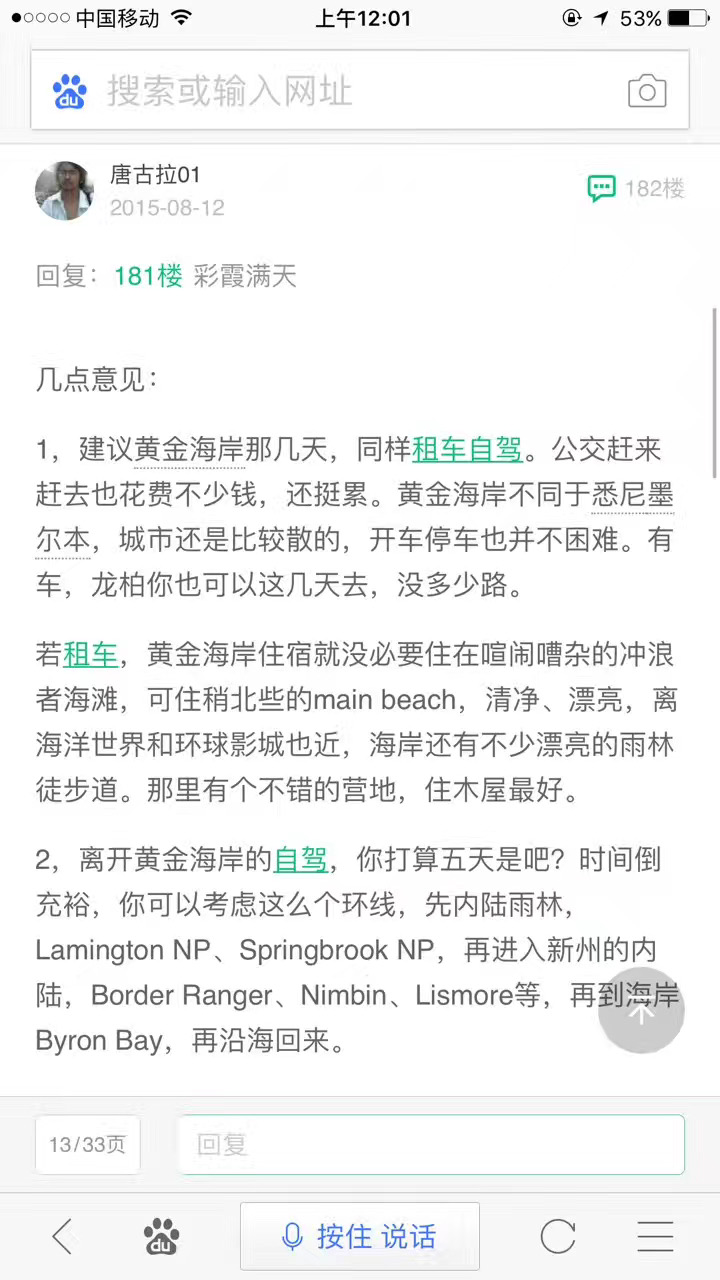Open the browser hamburger menu
The height and width of the screenshot is (1280, 720).
click(655, 1237)
